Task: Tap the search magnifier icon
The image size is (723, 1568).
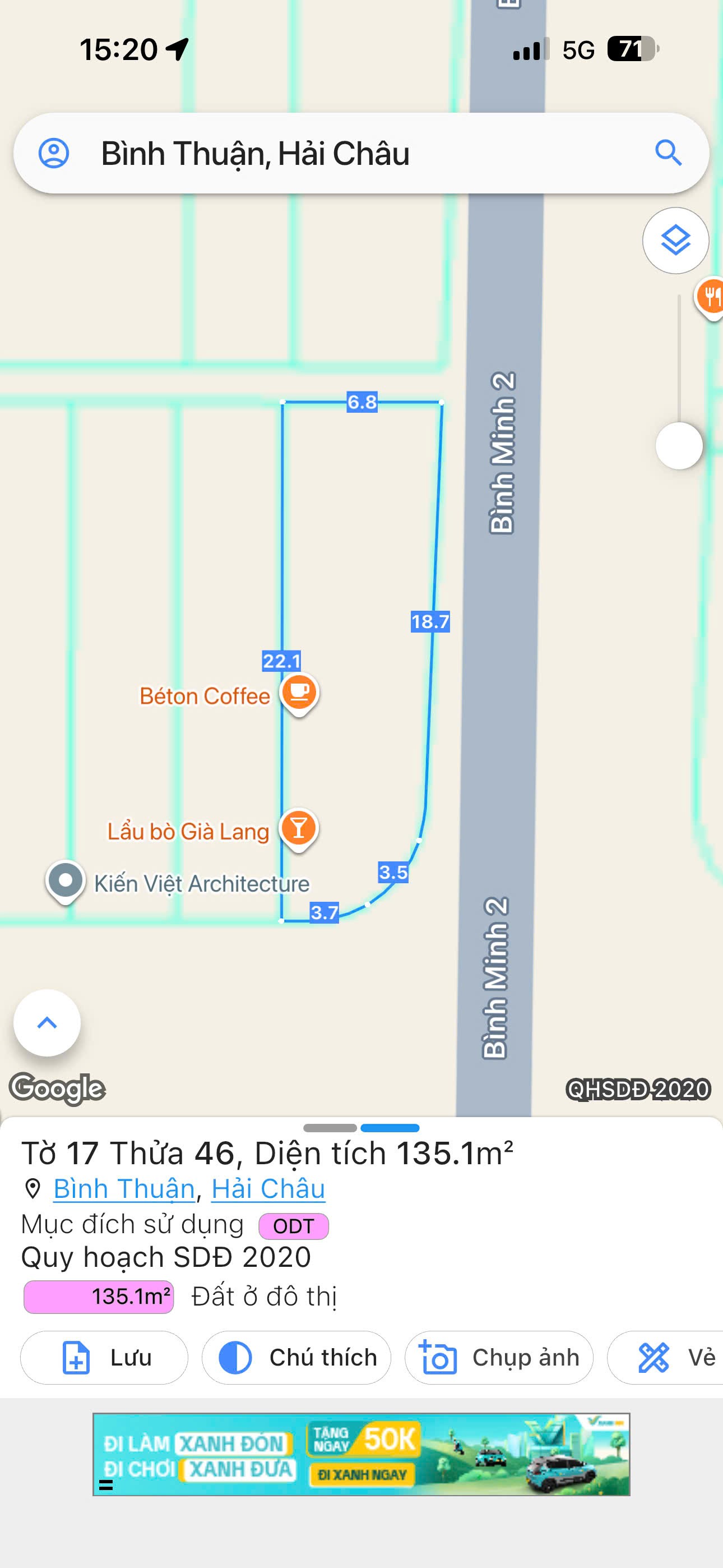Action: (668, 153)
